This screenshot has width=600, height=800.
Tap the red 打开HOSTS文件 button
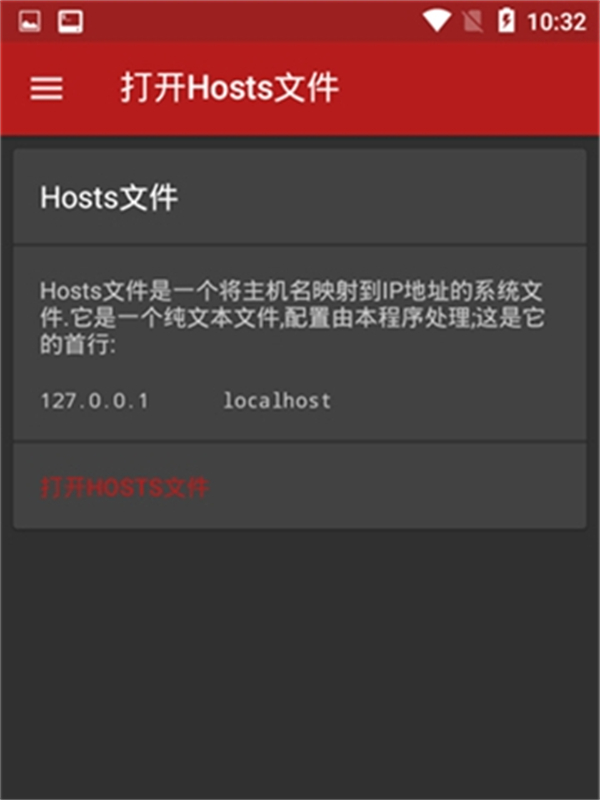click(x=124, y=487)
